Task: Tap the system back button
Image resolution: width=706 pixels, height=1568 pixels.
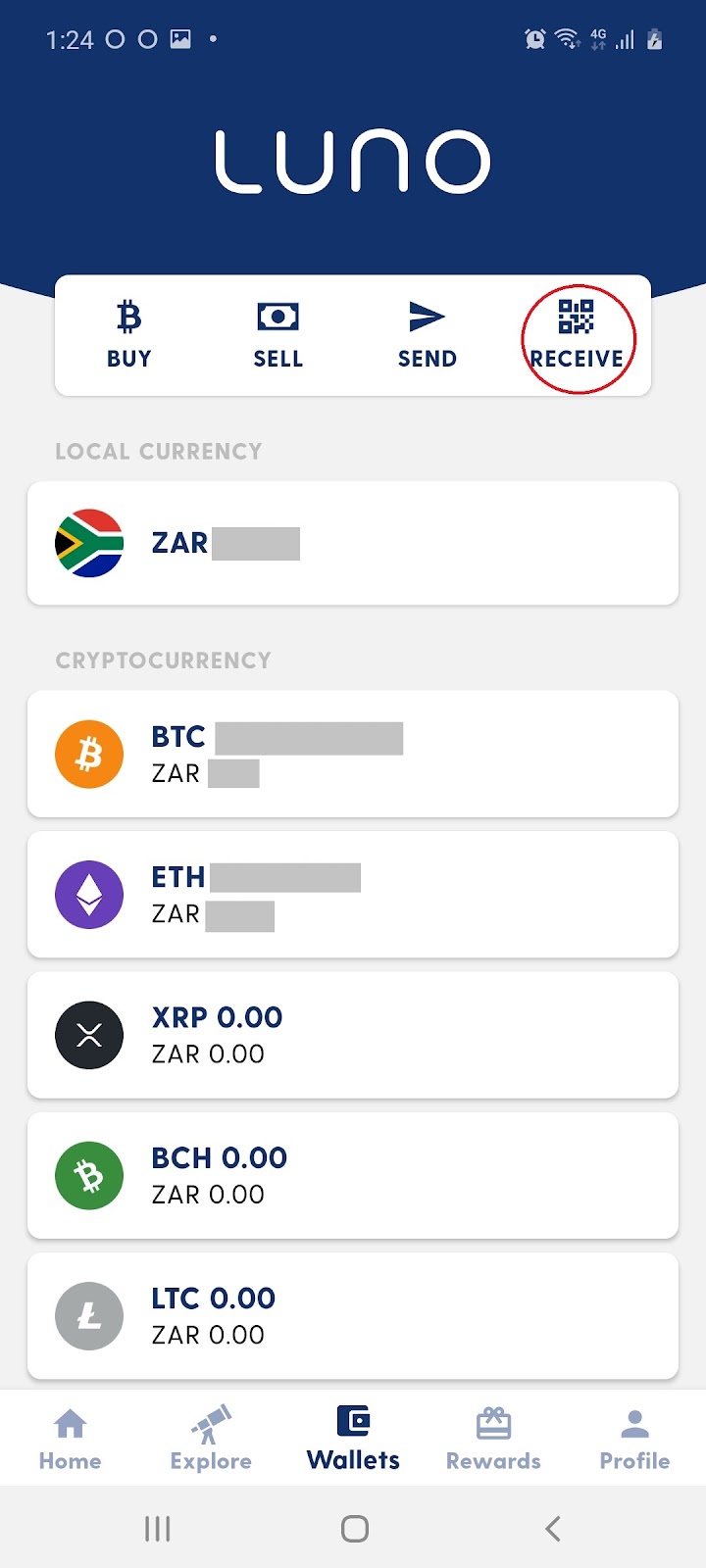Action: pos(553,1528)
